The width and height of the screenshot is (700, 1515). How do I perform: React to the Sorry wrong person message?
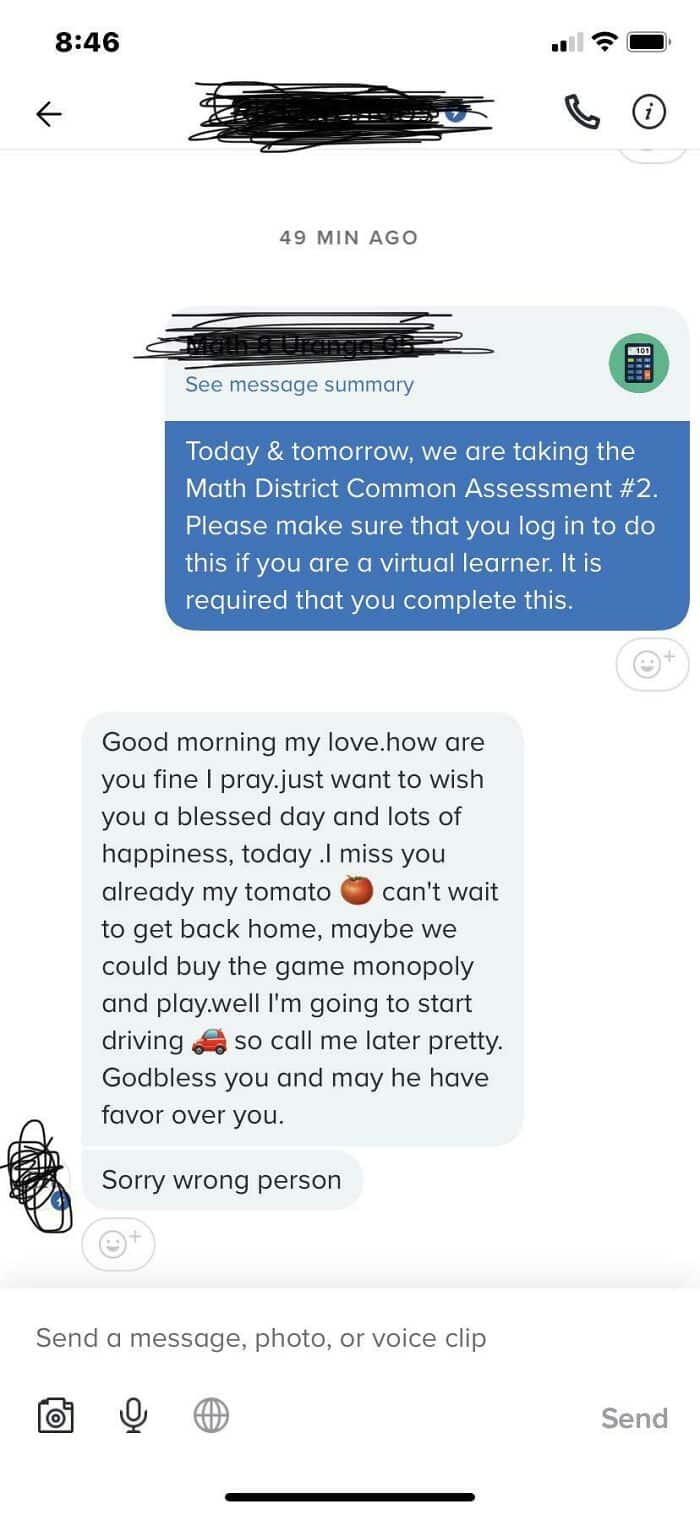click(x=118, y=1243)
